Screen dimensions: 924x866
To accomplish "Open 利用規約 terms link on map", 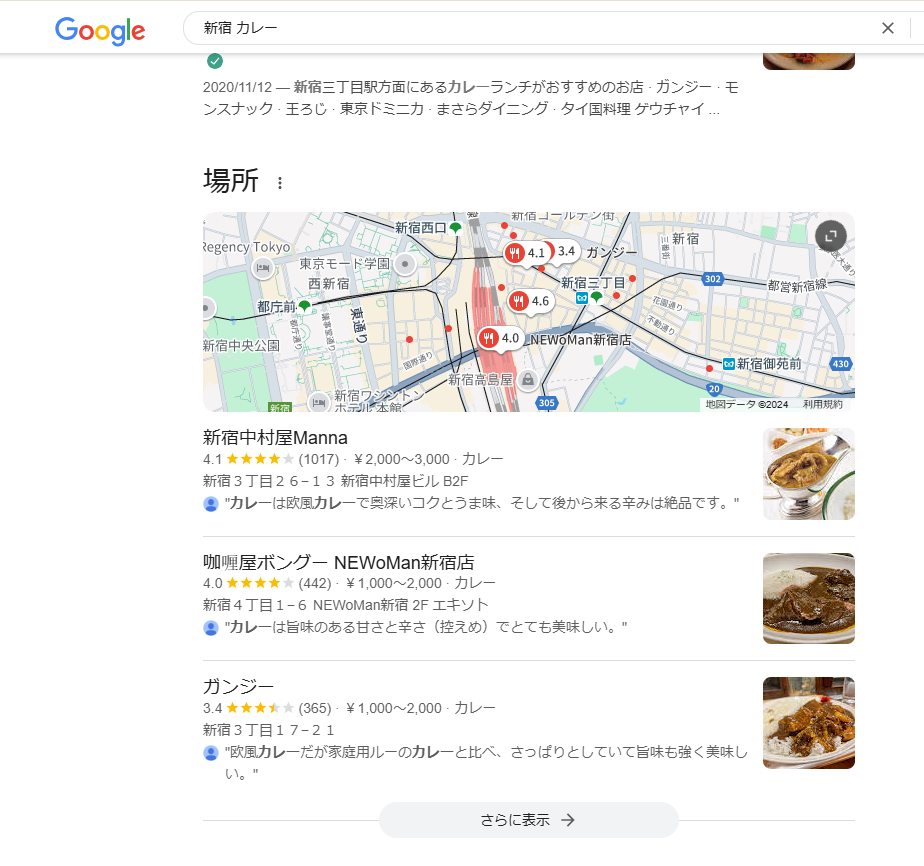I will click(822, 404).
